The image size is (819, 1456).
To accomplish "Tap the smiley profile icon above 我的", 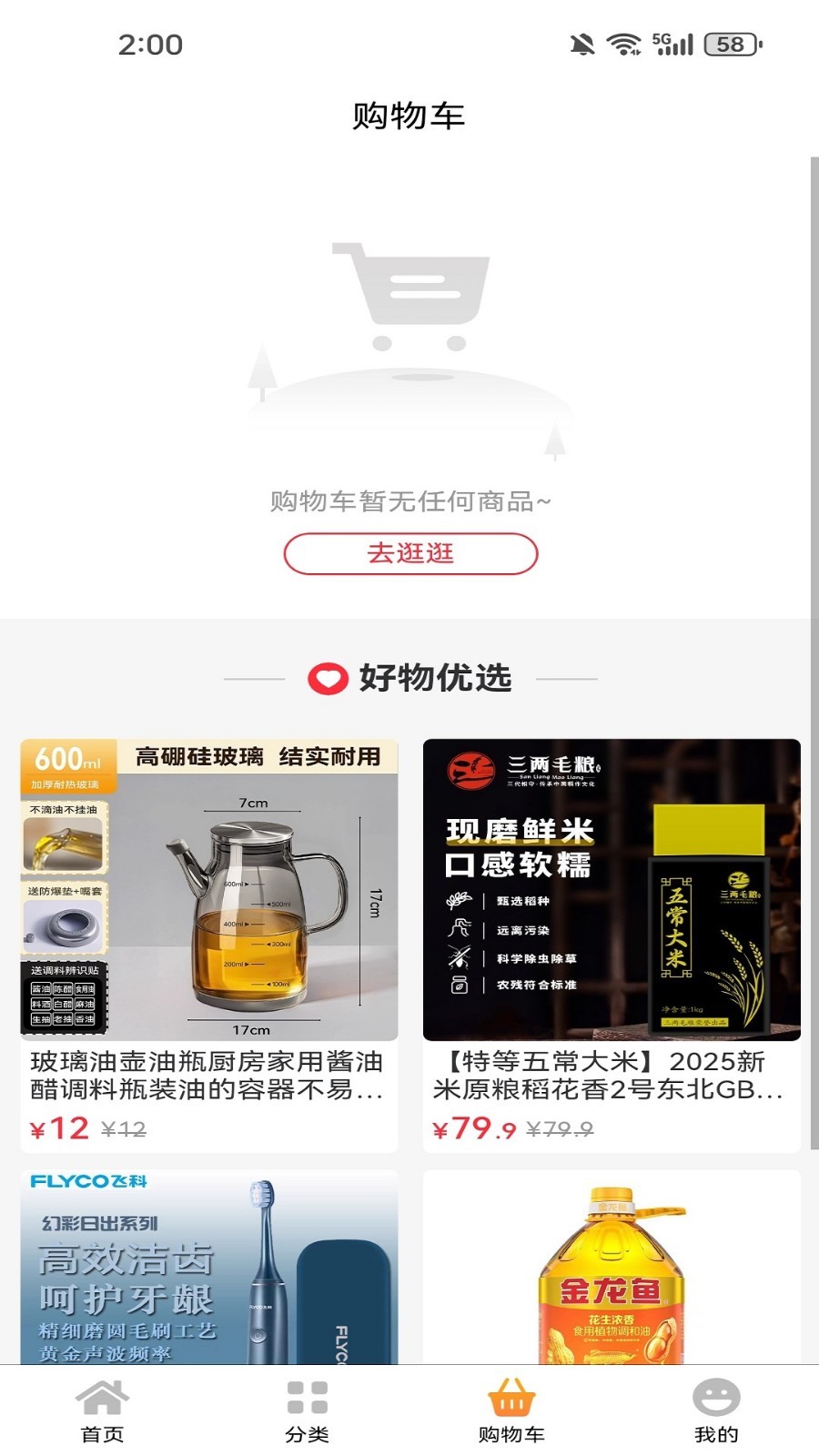I will tap(717, 1399).
